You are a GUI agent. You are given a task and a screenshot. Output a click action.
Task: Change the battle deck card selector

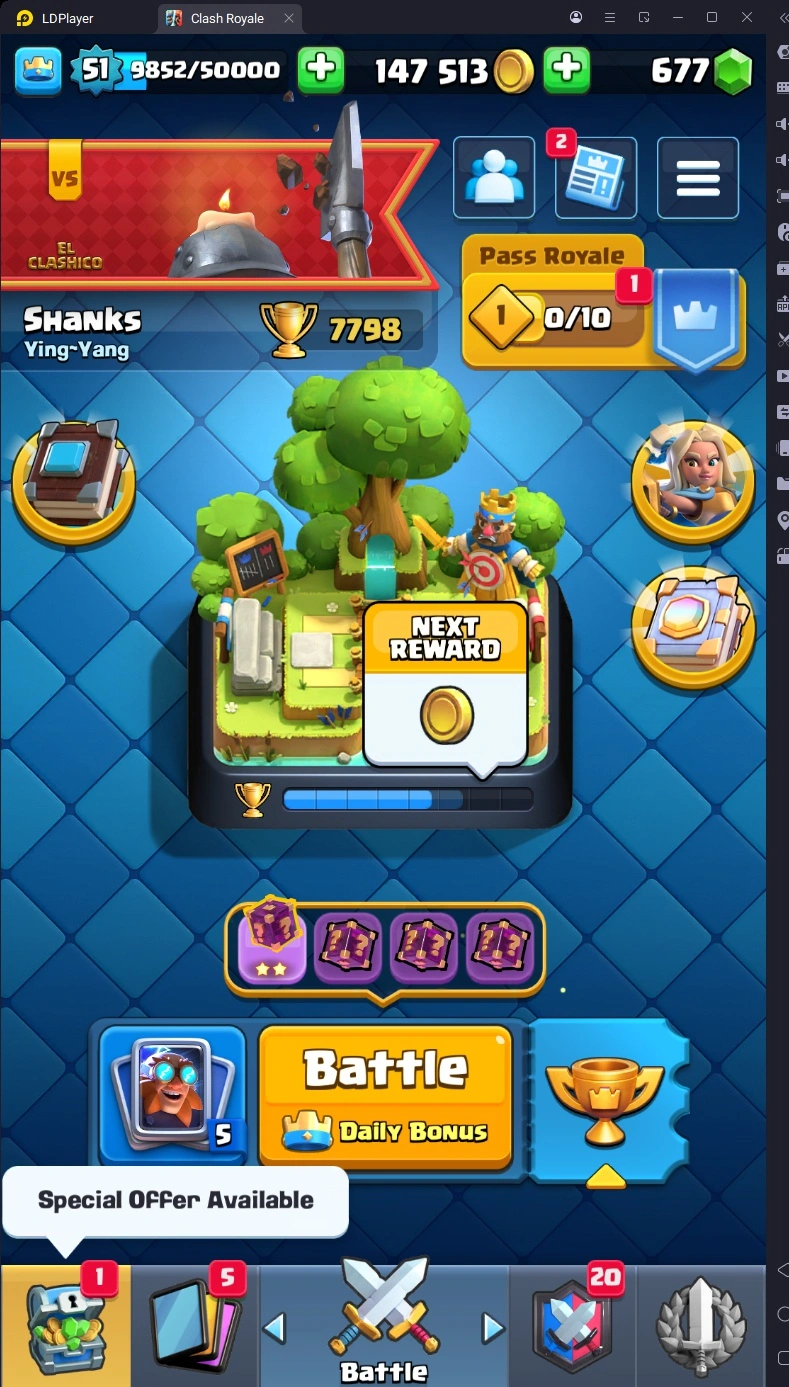click(173, 1093)
